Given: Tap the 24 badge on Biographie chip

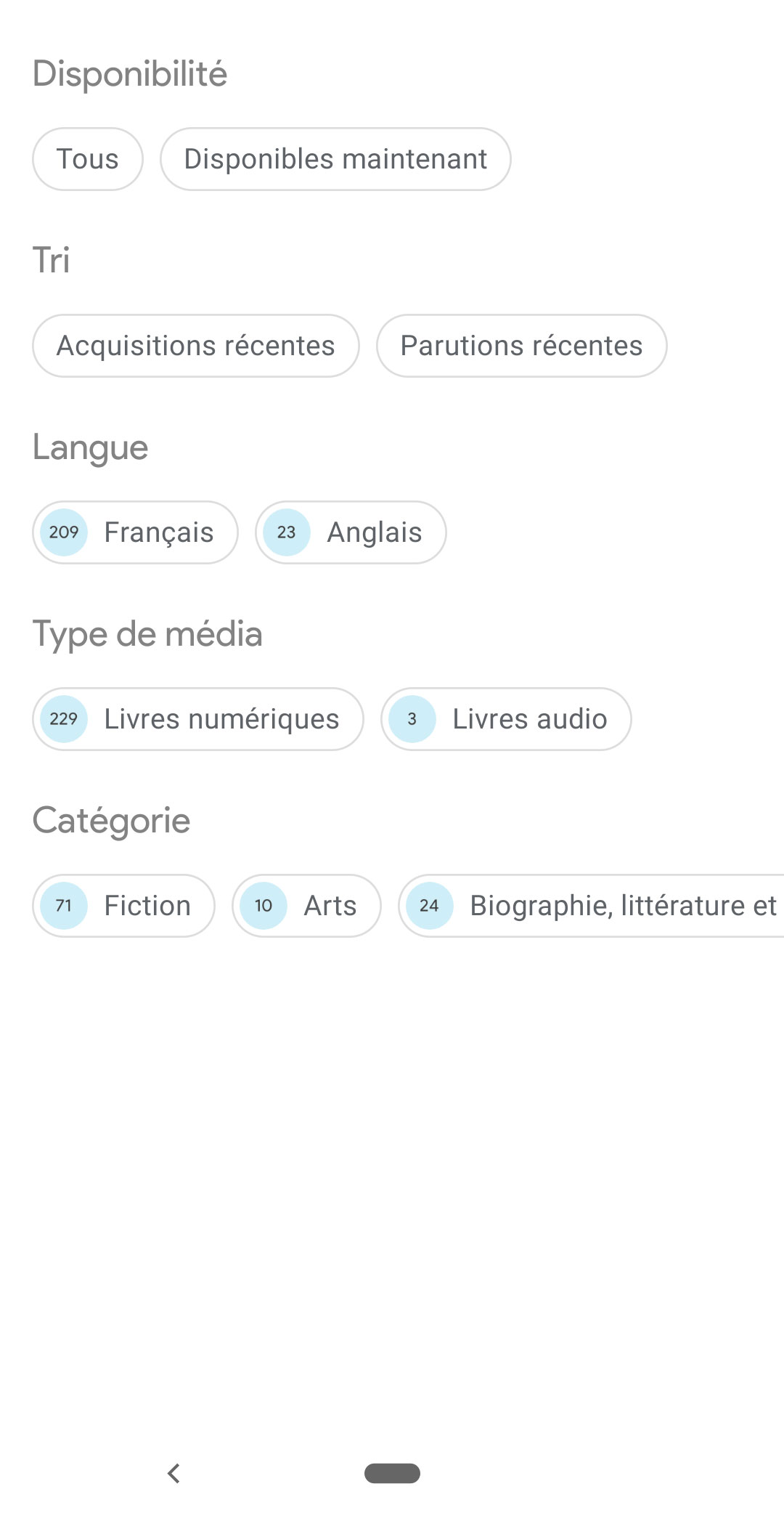Looking at the screenshot, I should click(430, 905).
